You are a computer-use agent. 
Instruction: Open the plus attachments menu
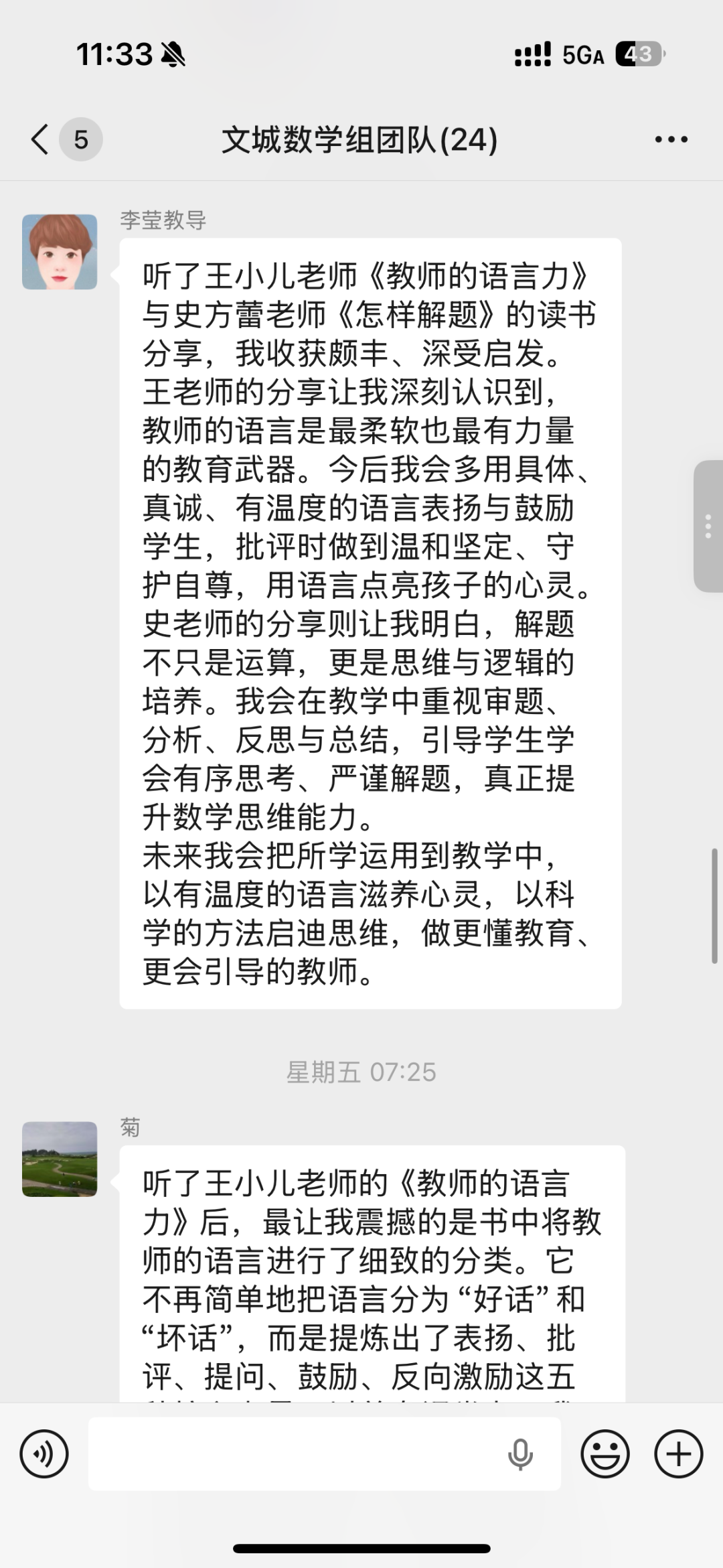tap(678, 1454)
